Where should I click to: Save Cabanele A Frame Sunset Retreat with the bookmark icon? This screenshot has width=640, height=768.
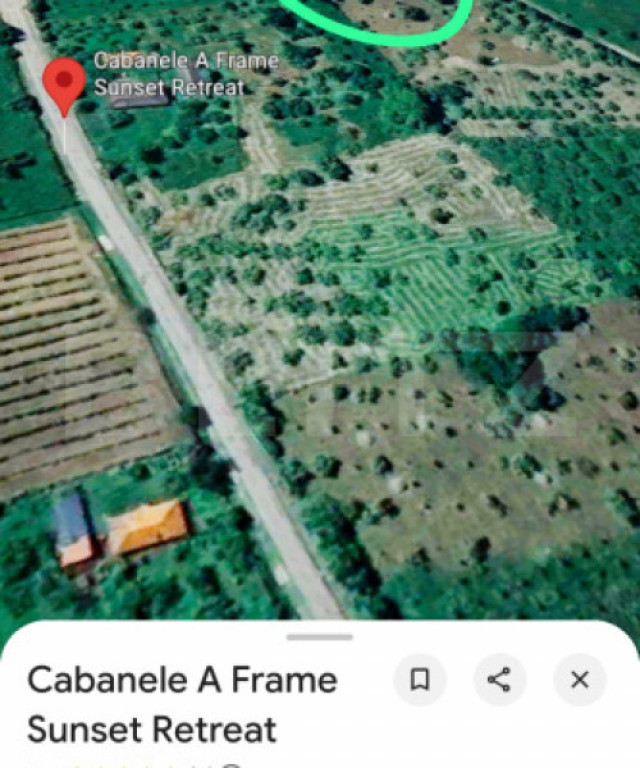(420, 680)
